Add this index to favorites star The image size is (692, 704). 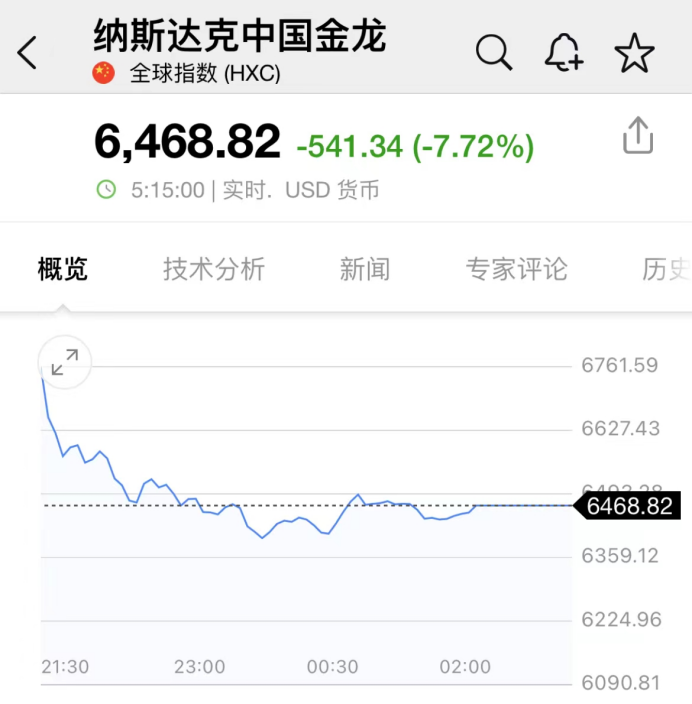635,53
